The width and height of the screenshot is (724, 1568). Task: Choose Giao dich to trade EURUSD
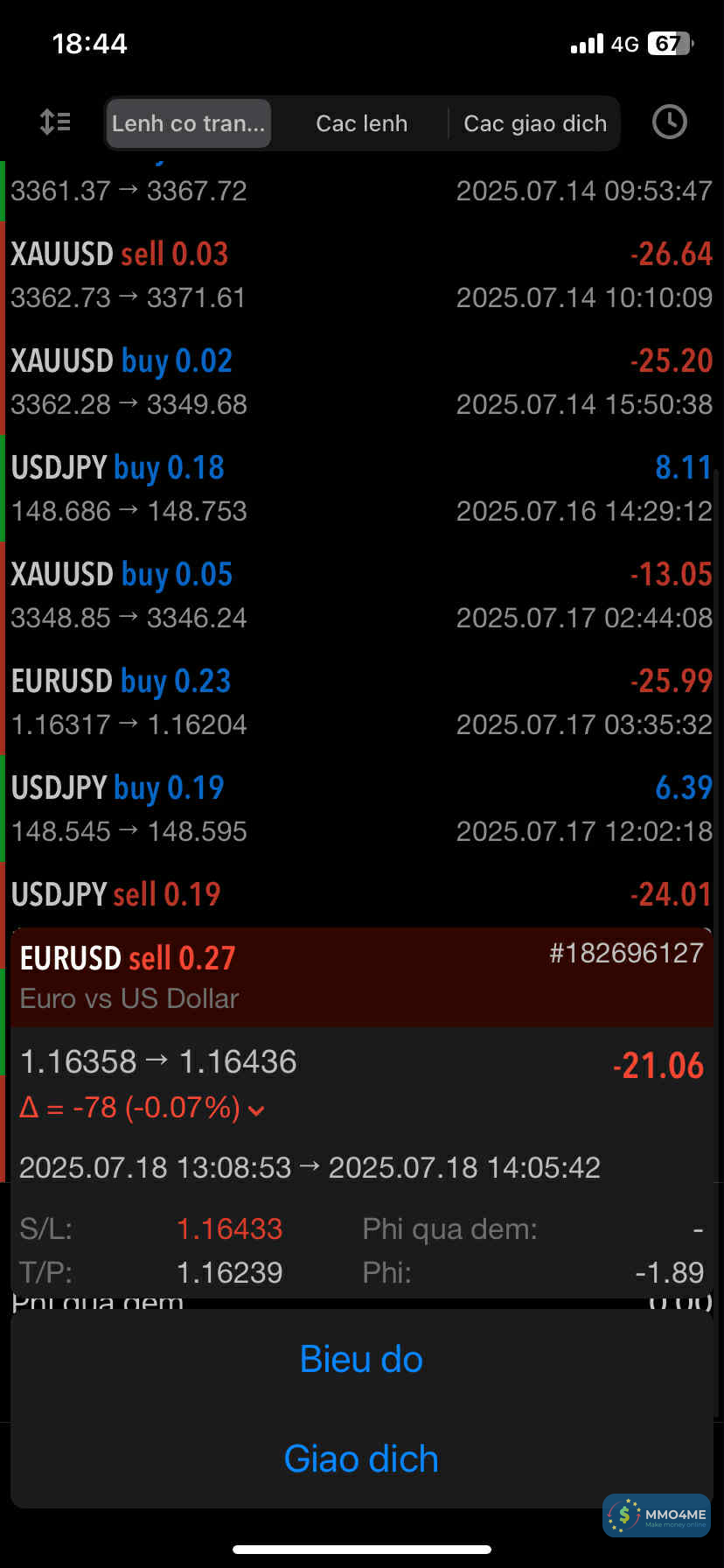tap(361, 1459)
